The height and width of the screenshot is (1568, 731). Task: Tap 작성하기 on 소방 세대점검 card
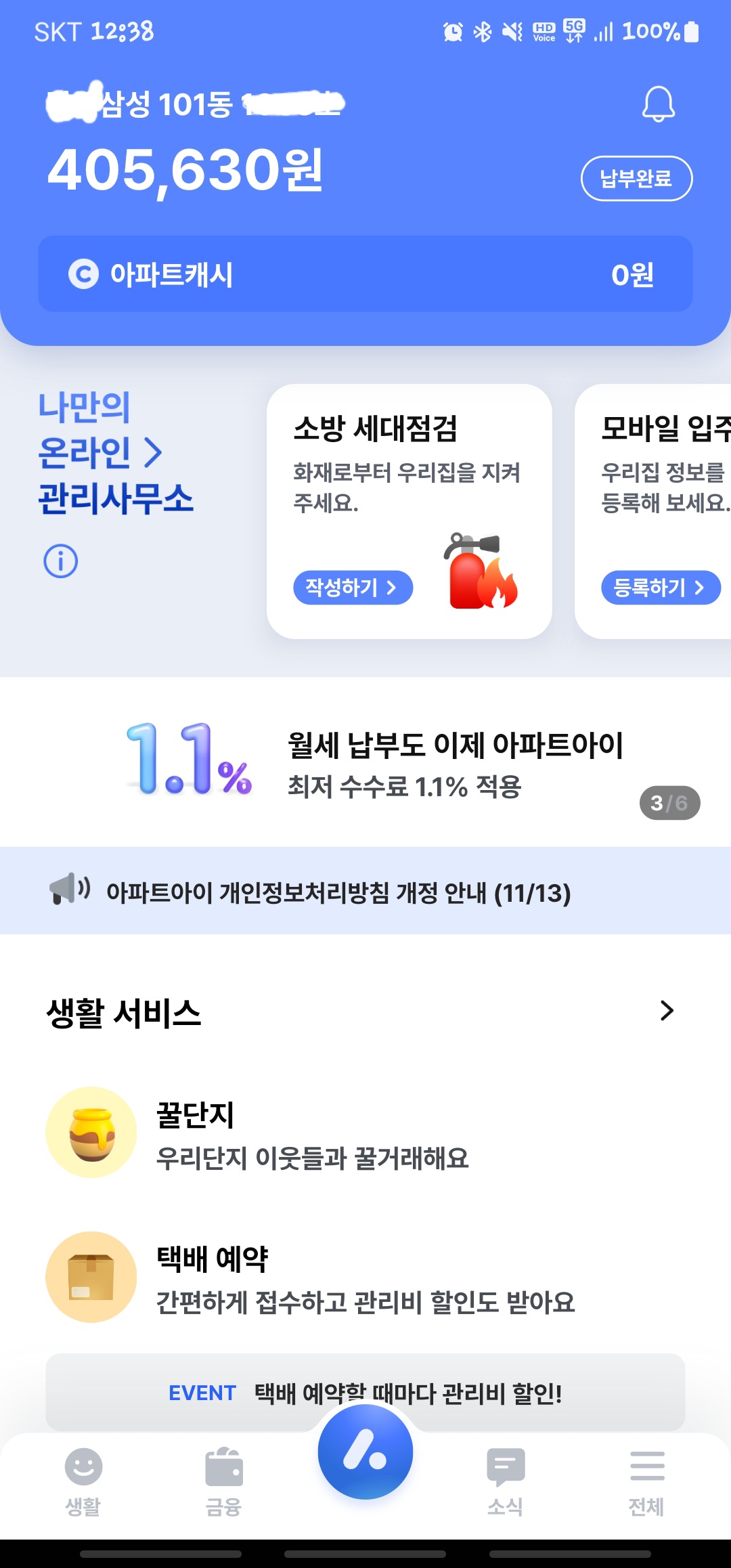click(353, 588)
